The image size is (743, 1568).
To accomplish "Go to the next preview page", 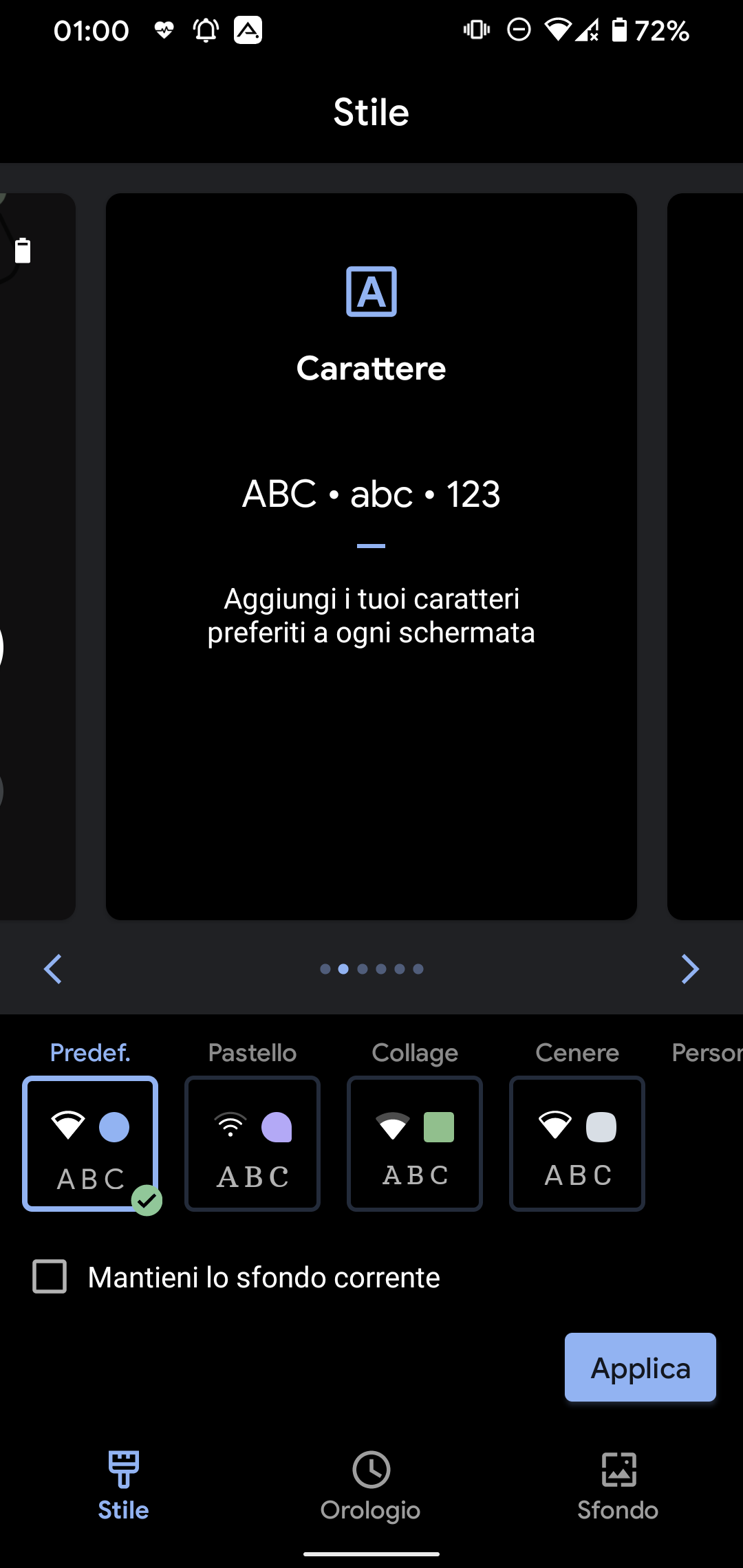I will 690,969.
